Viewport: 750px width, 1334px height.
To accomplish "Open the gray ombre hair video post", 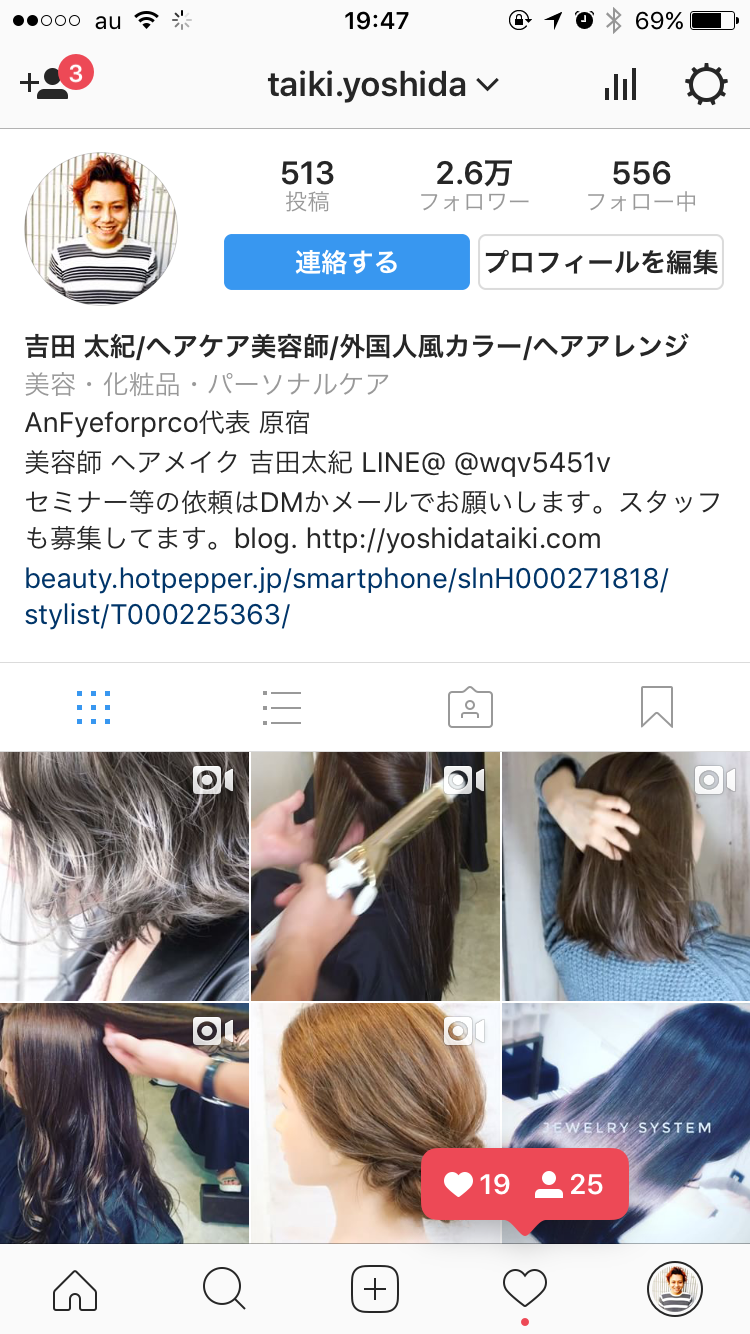I will 124,876.
